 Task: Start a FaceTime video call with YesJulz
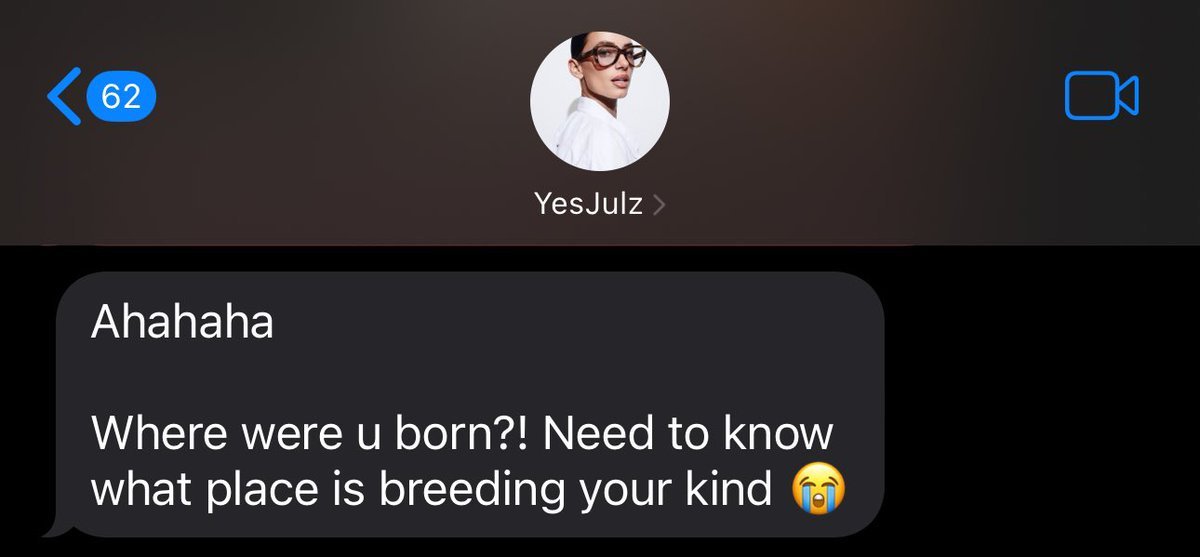[1101, 96]
